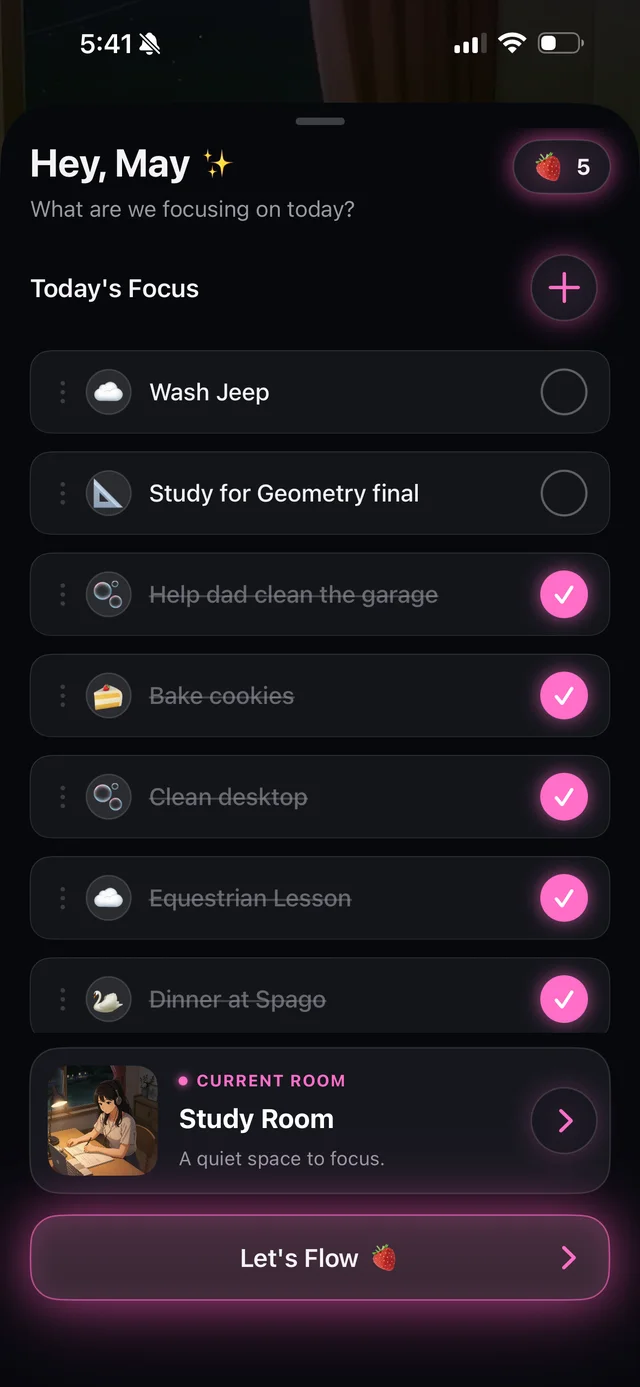Check off Study for Geometry final
640x1387 pixels.
(564, 493)
